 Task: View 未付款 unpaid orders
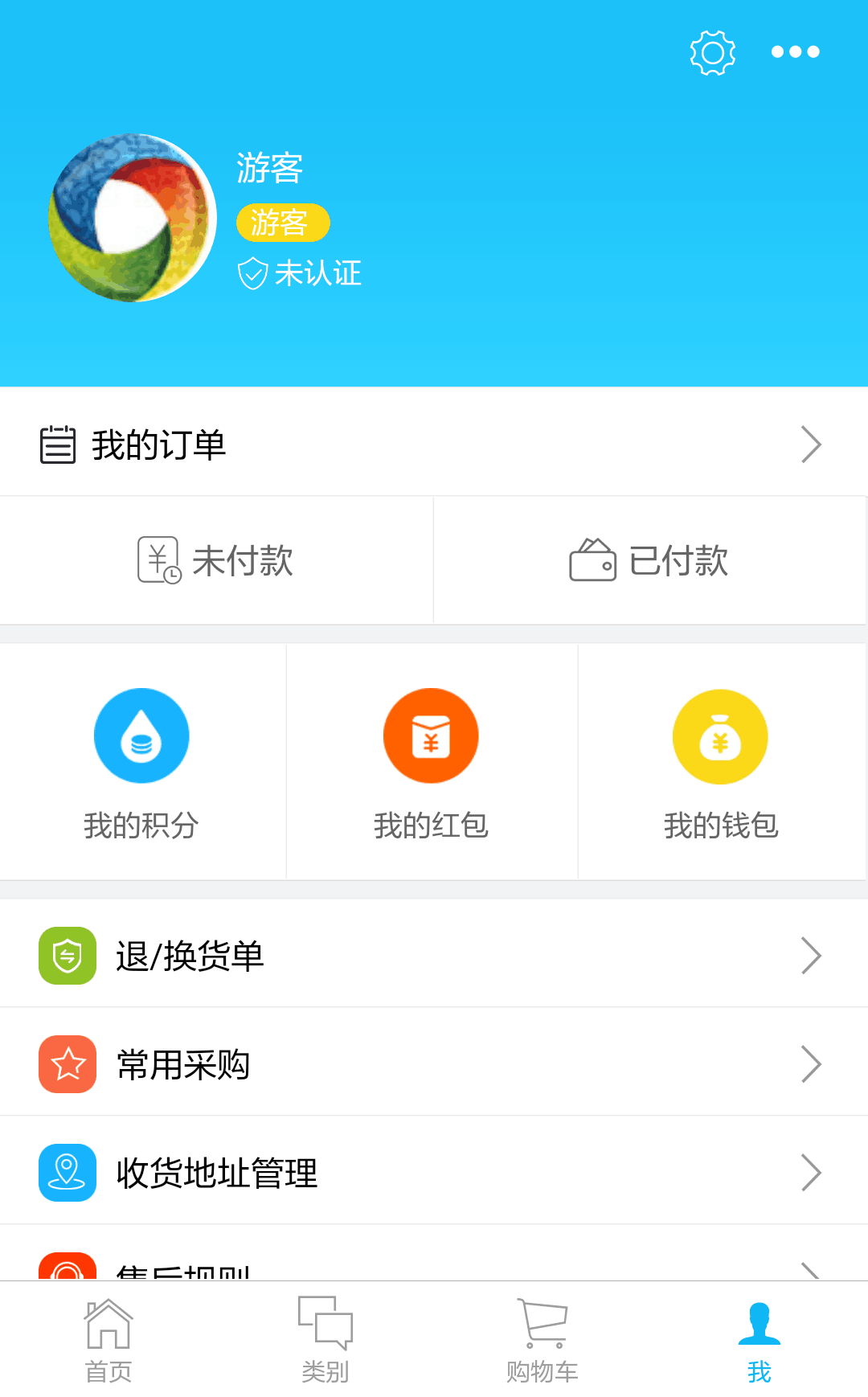point(216,560)
